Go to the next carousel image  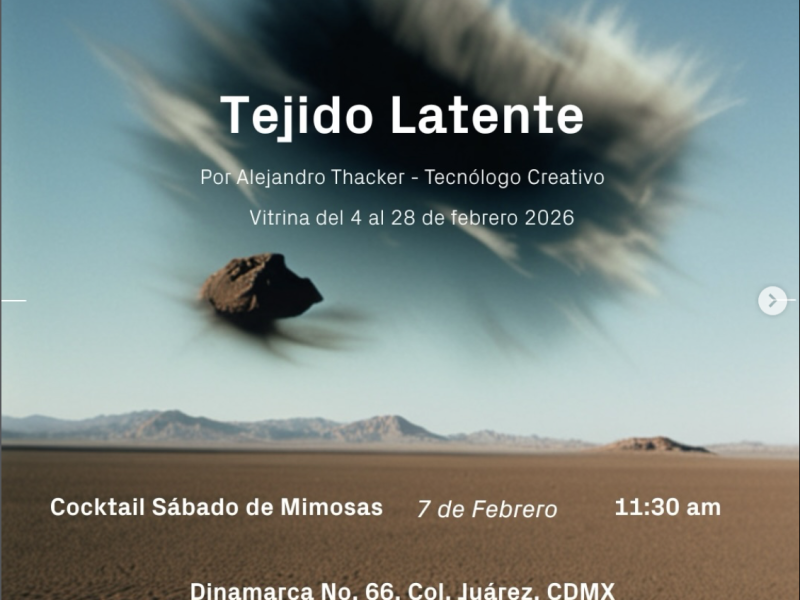click(x=772, y=300)
